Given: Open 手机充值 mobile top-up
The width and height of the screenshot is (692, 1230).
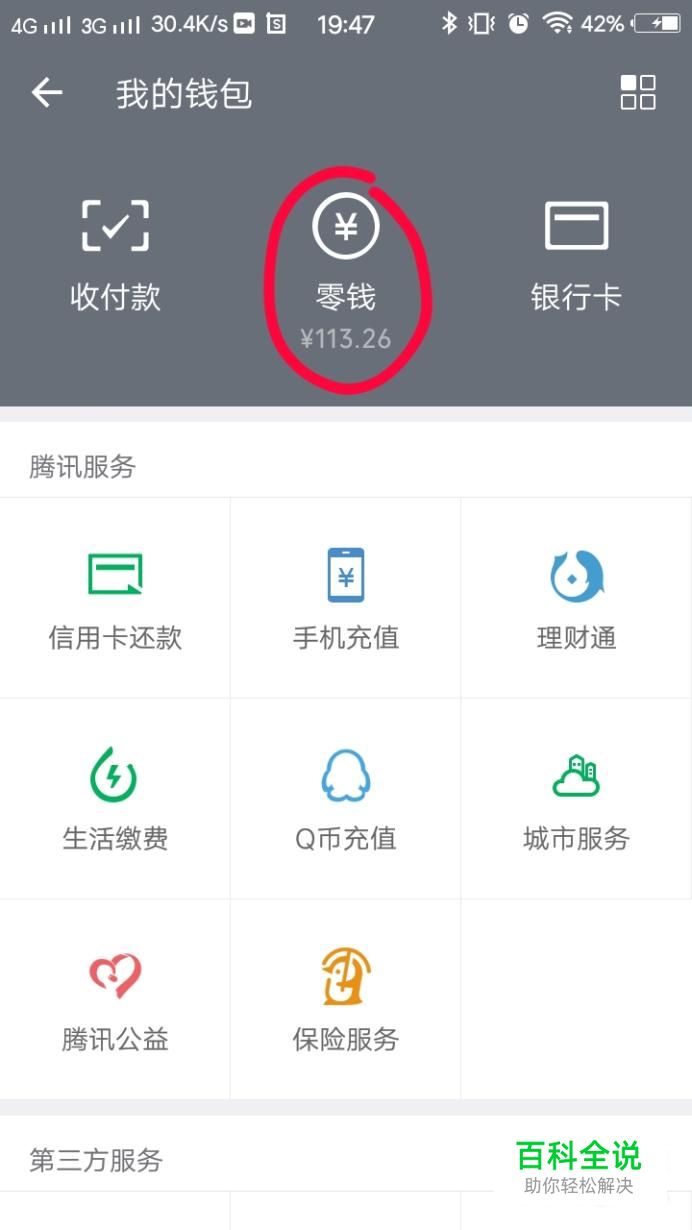Looking at the screenshot, I should click(345, 599).
